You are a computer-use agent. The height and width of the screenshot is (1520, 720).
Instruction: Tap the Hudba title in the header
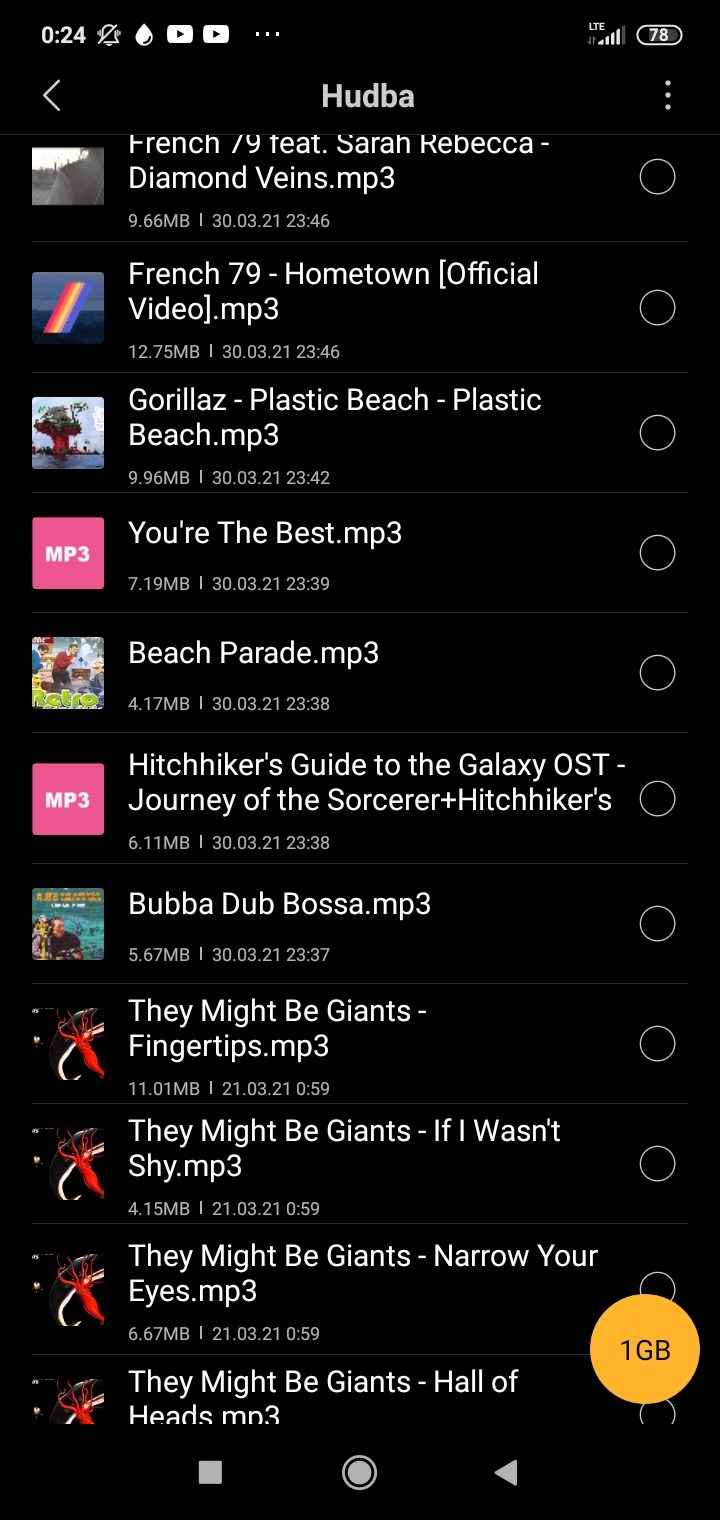367,95
